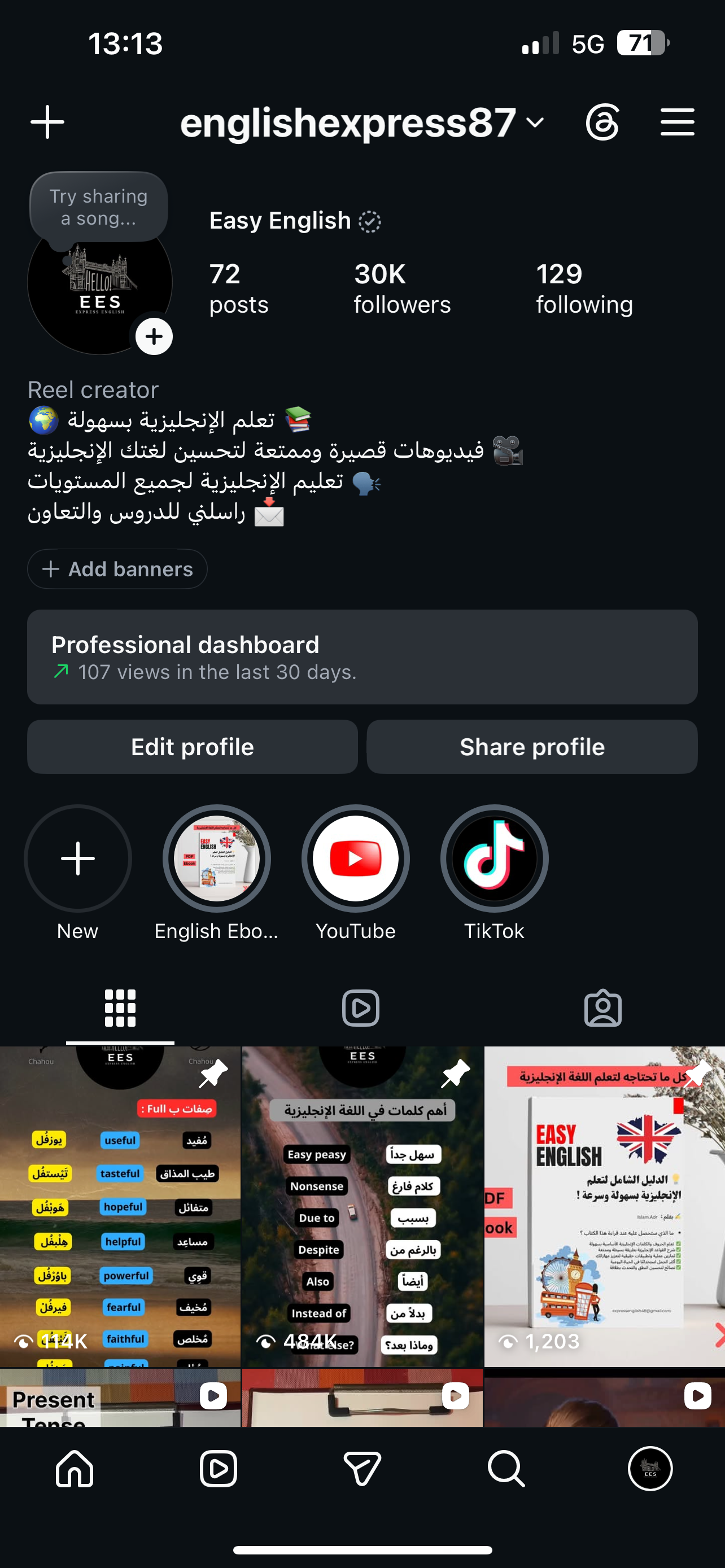This screenshot has height=1568, width=725.
Task: View the 30K followers list
Action: [x=403, y=288]
